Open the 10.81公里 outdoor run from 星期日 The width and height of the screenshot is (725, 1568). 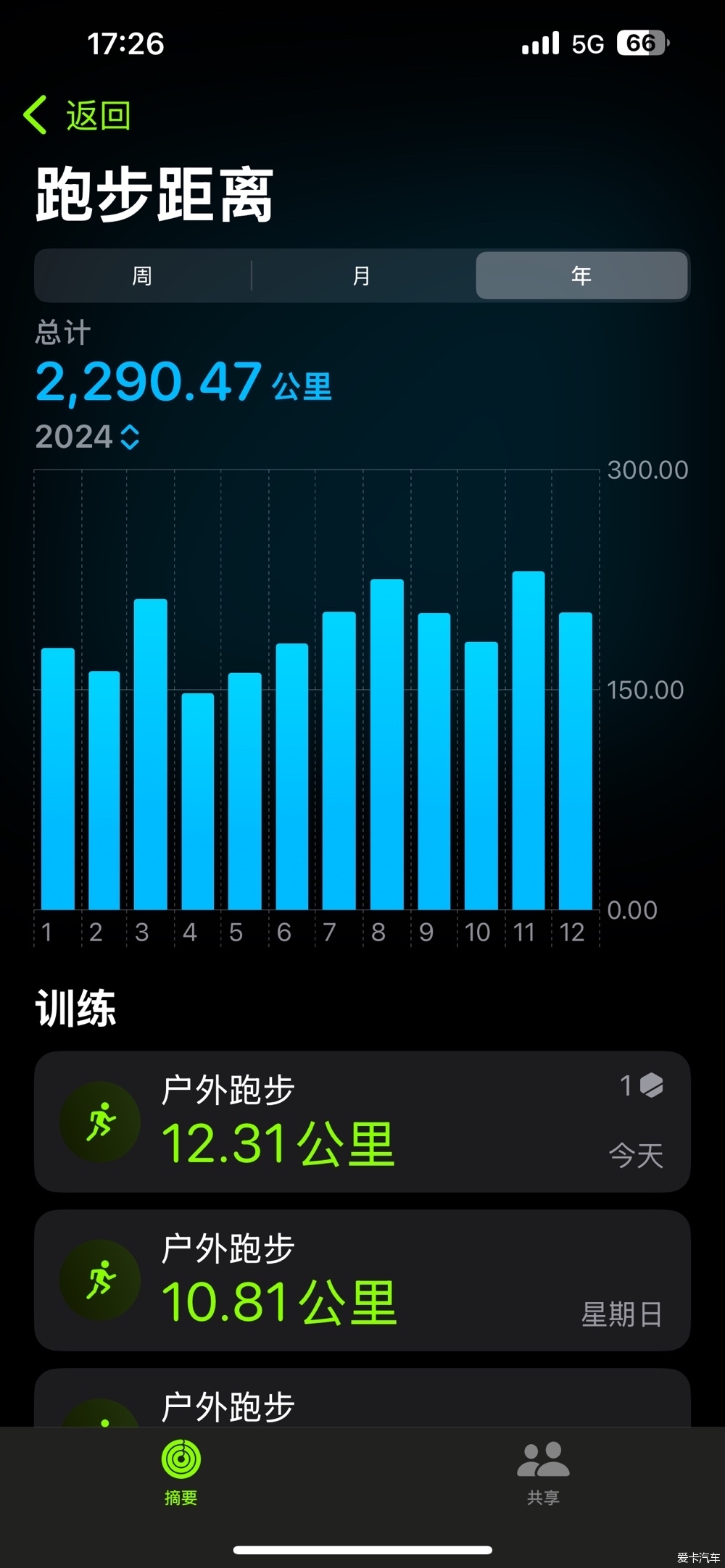[x=362, y=1280]
